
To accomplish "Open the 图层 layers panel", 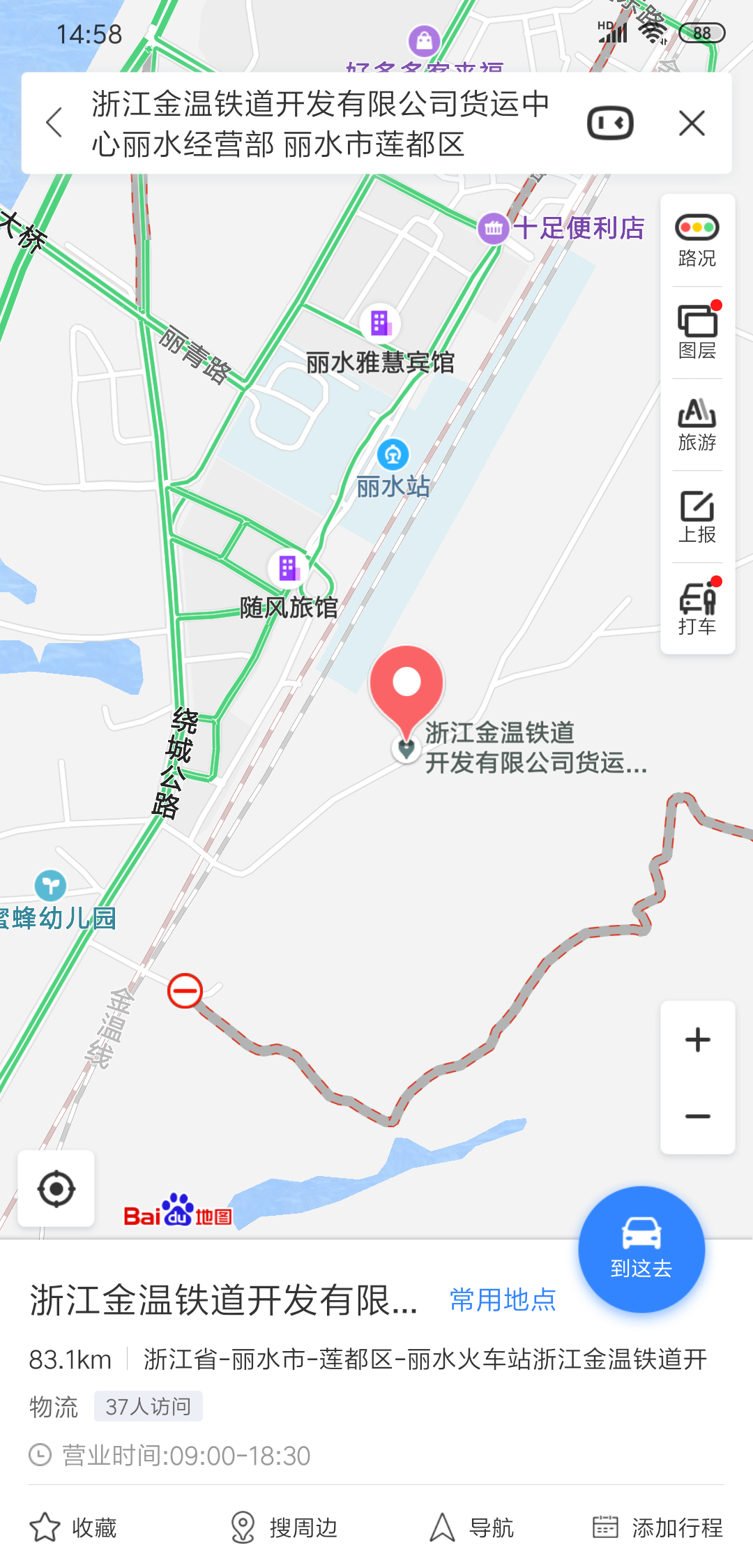I will tap(697, 333).
